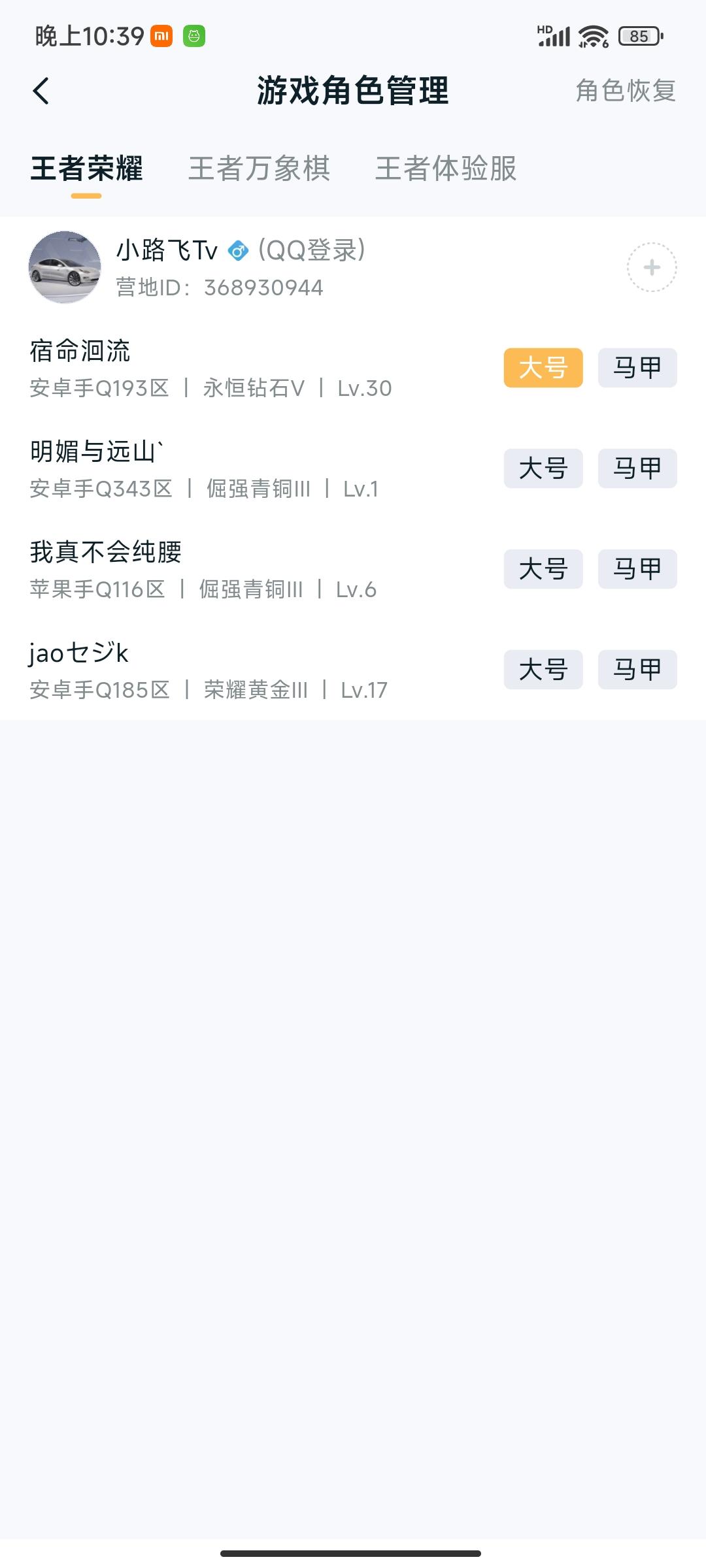The width and height of the screenshot is (706, 1568).
Task: Enable 大号 for 明媚与远山`
Action: pos(543,468)
